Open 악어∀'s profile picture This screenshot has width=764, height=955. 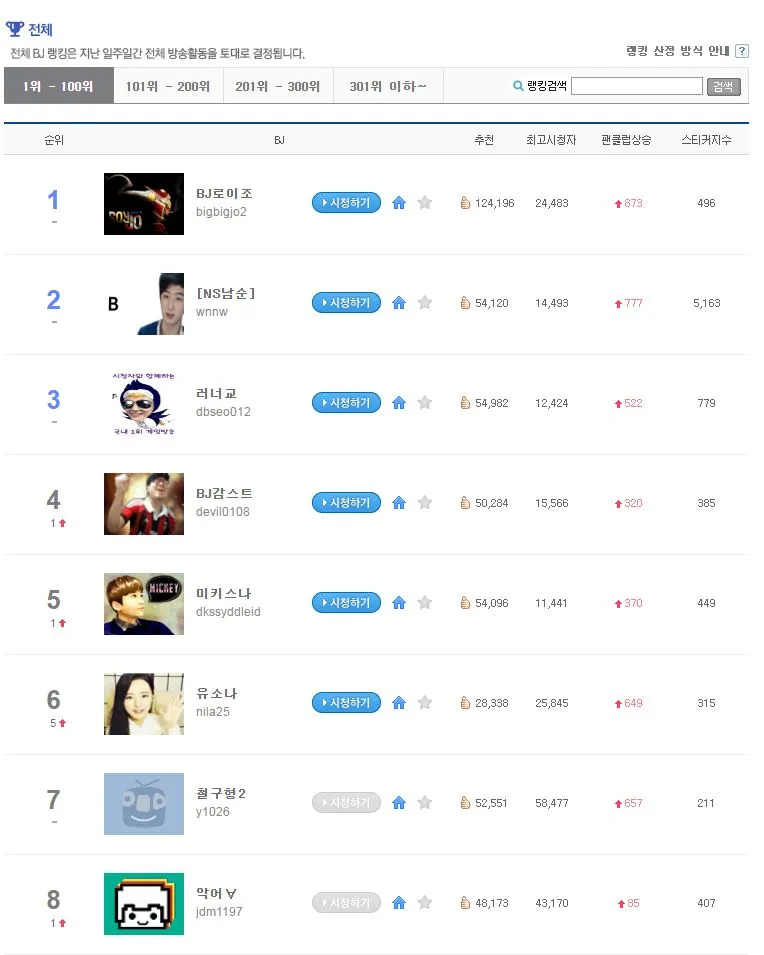pos(144,903)
